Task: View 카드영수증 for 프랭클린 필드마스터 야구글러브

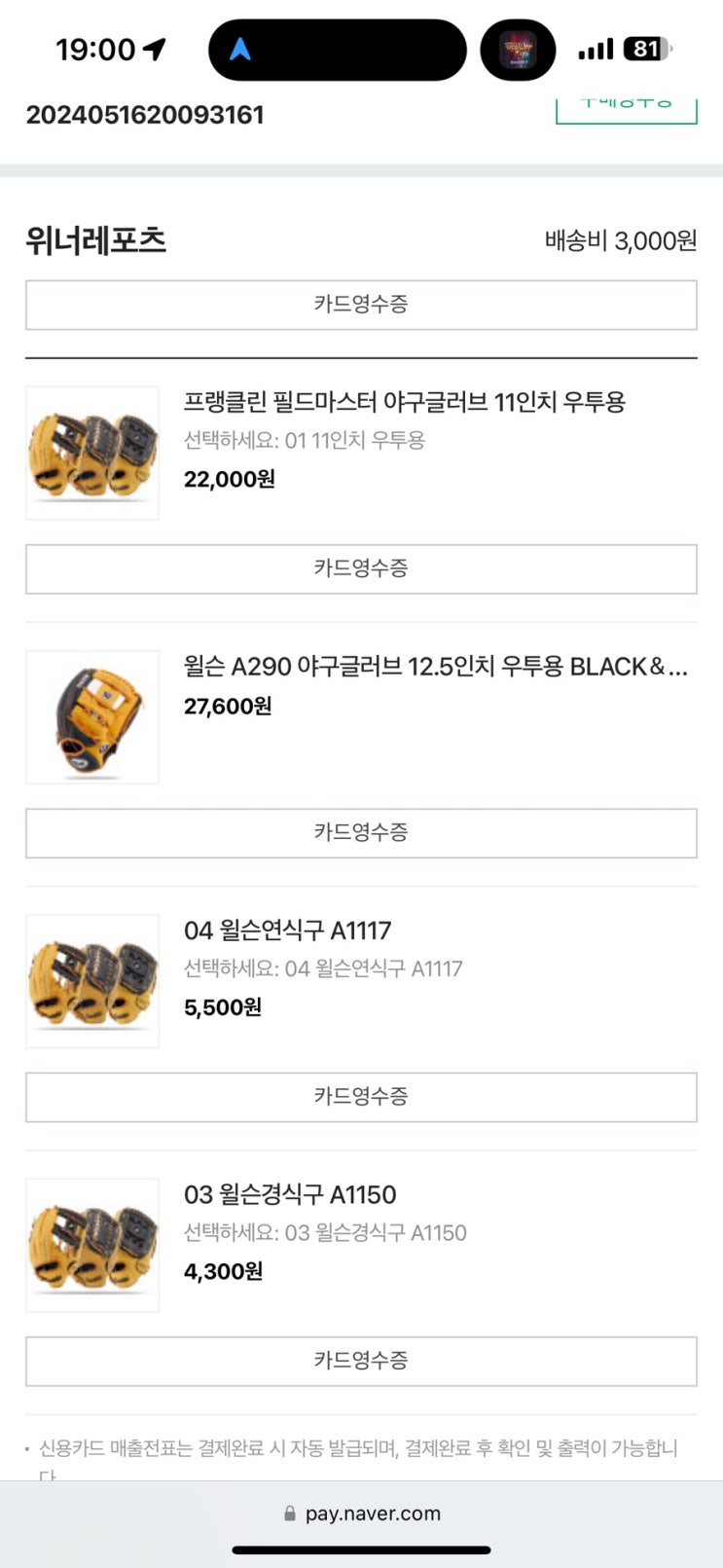Action: pos(361,568)
